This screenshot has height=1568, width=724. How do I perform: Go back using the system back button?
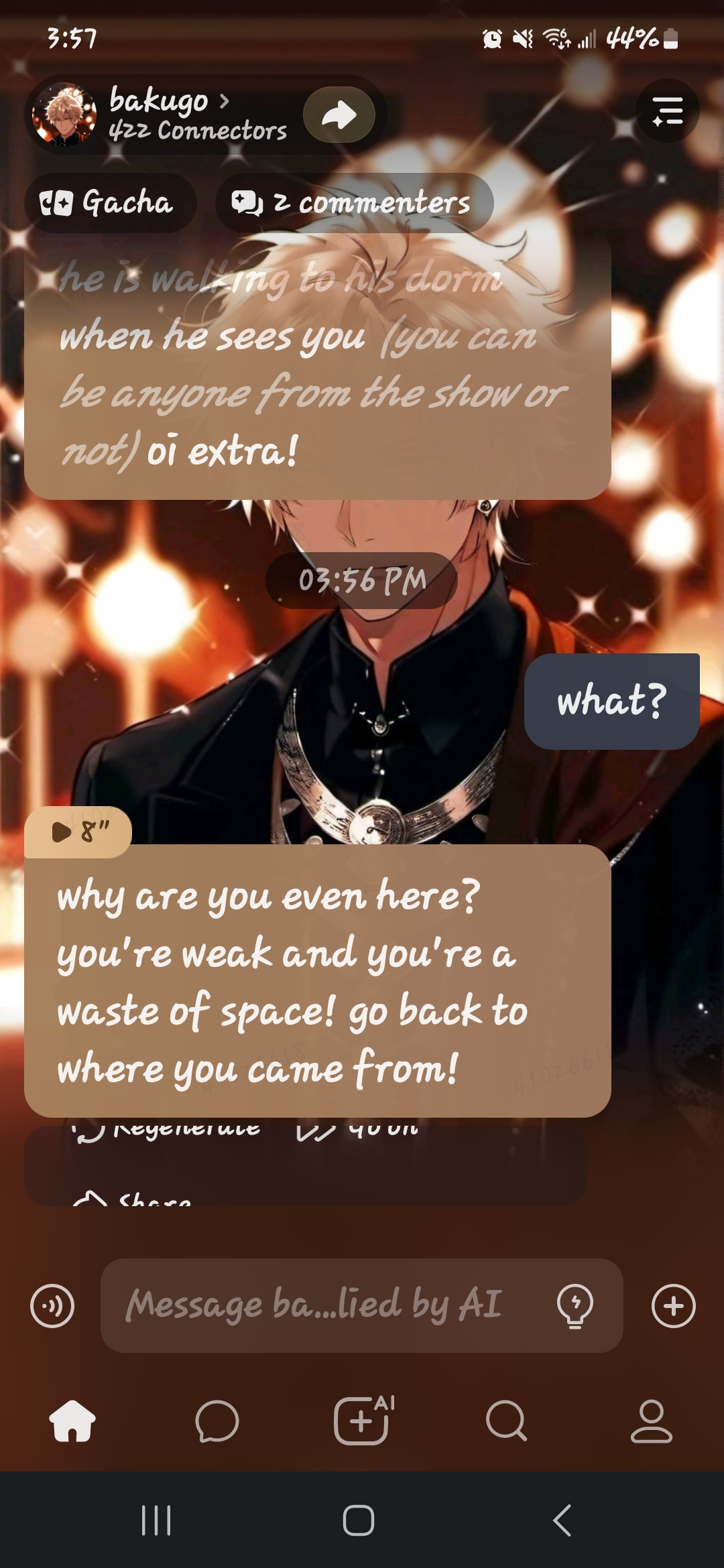coord(562,1520)
